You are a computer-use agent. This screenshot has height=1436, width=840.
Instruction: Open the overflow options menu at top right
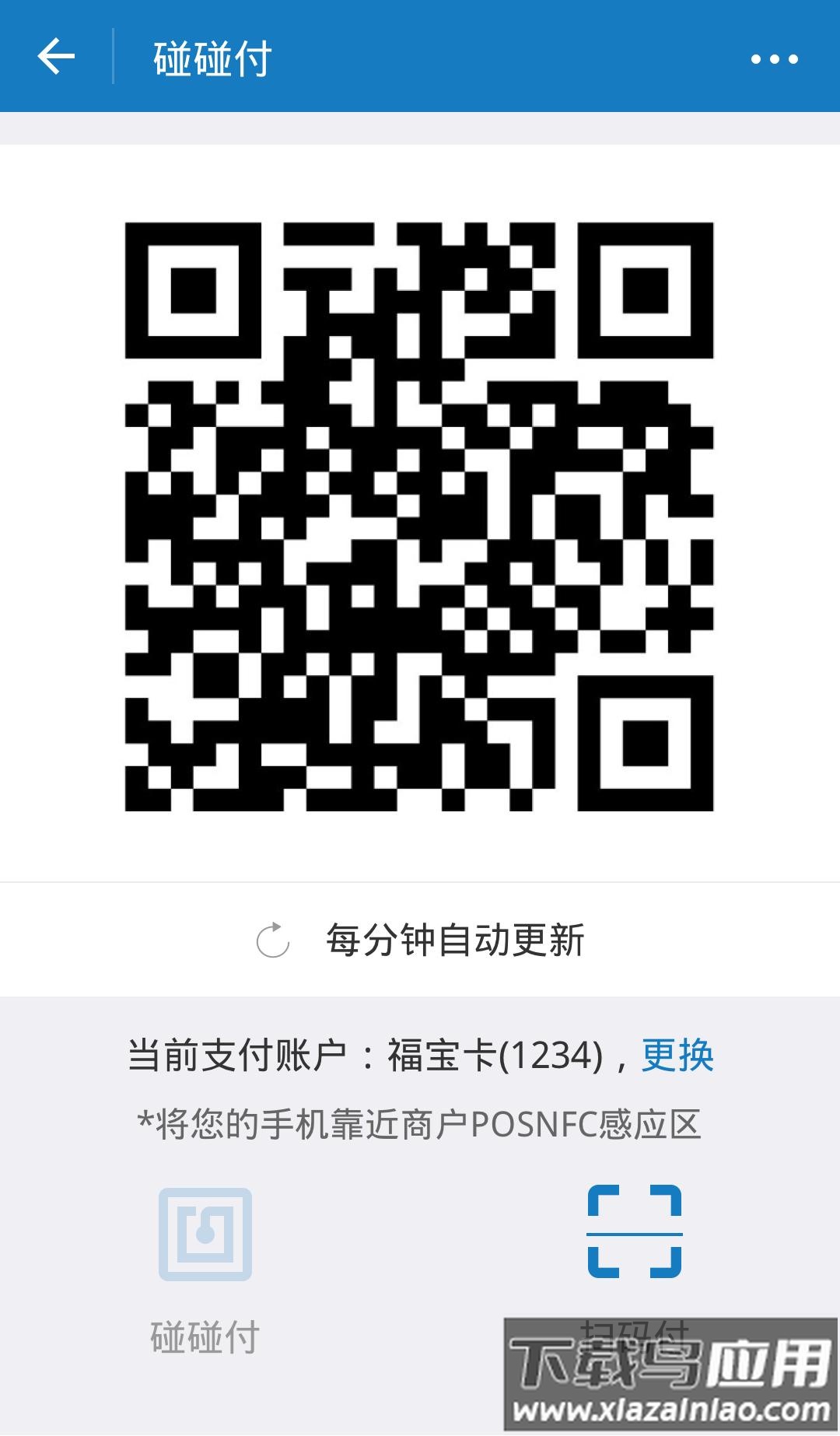773,58
